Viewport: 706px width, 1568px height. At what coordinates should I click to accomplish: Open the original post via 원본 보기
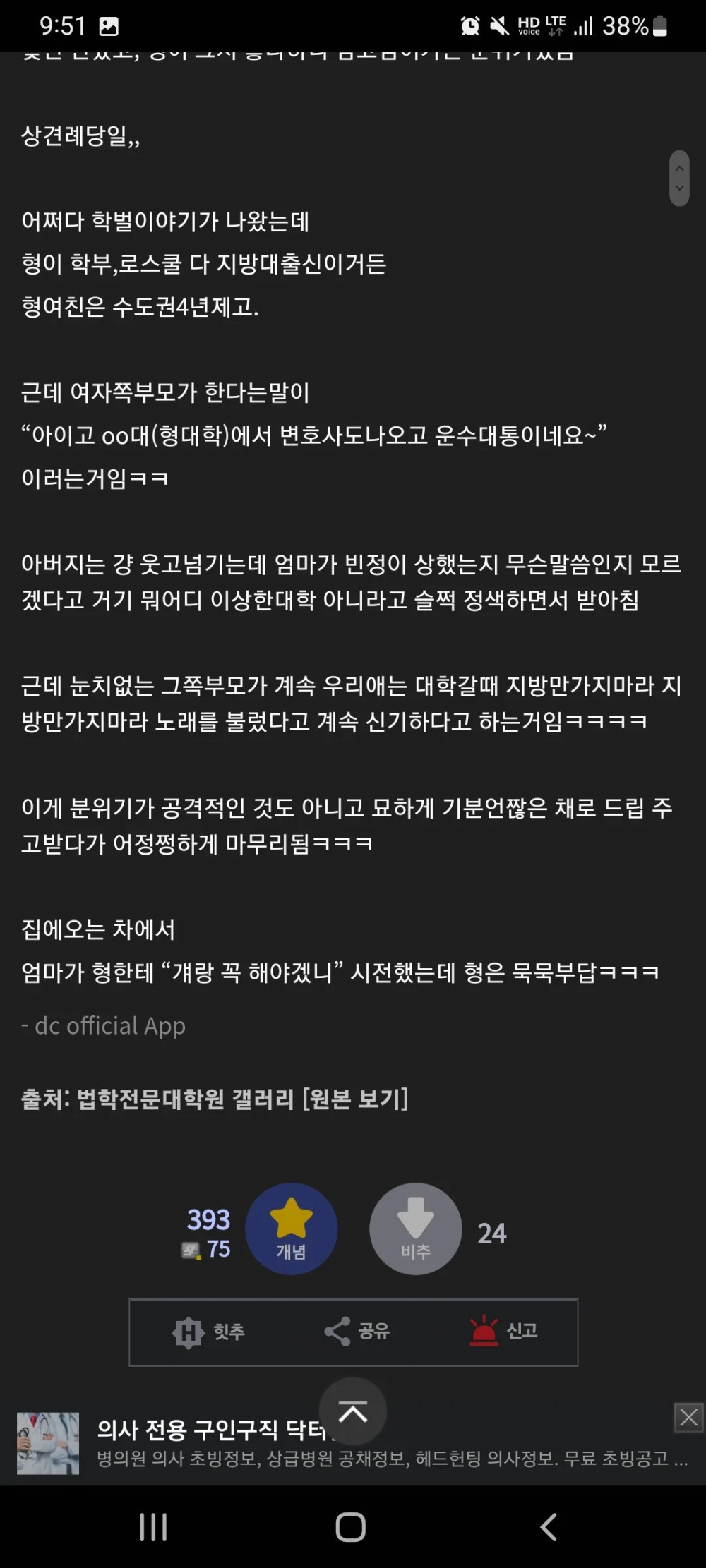coord(355,1099)
